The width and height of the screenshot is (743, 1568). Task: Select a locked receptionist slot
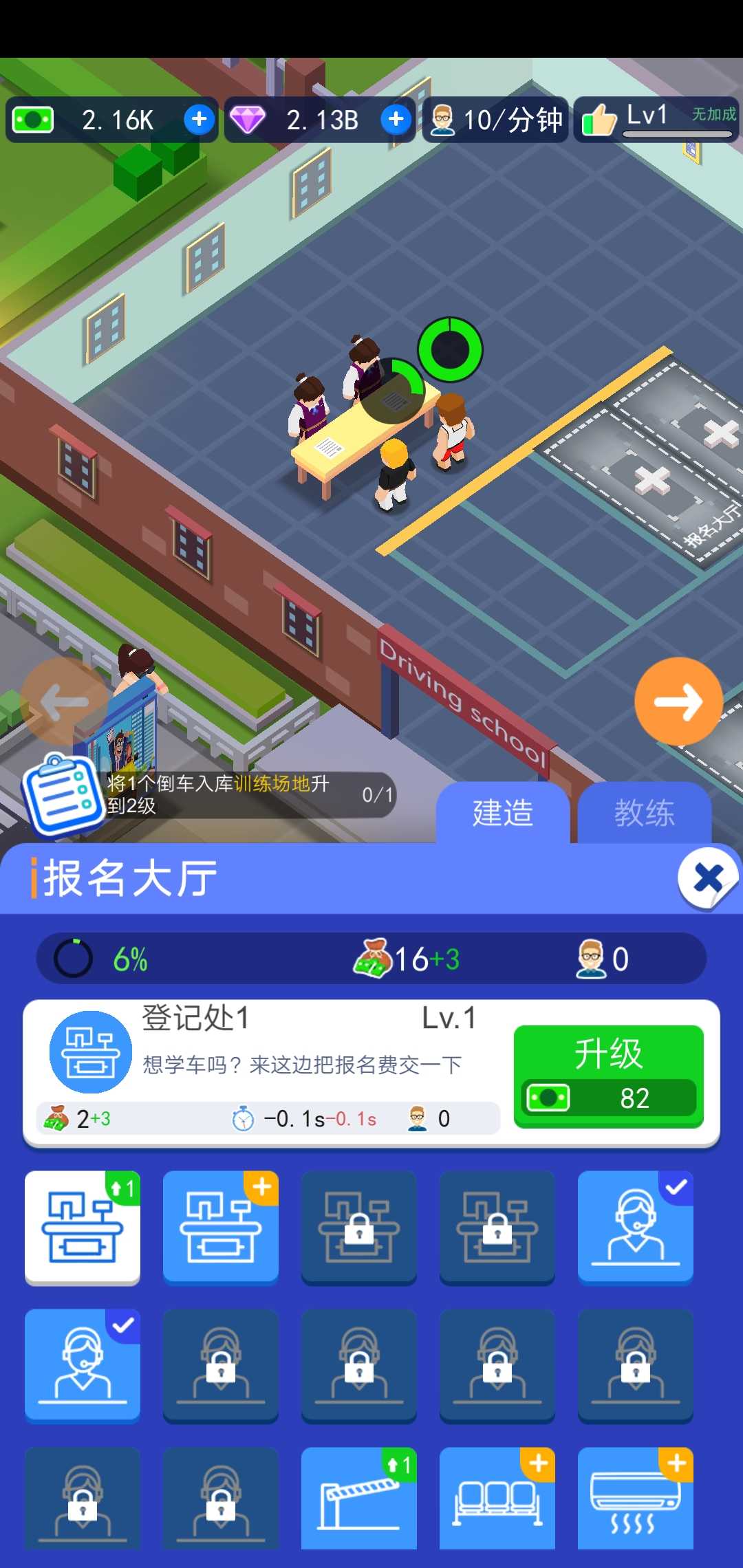pos(220,1365)
